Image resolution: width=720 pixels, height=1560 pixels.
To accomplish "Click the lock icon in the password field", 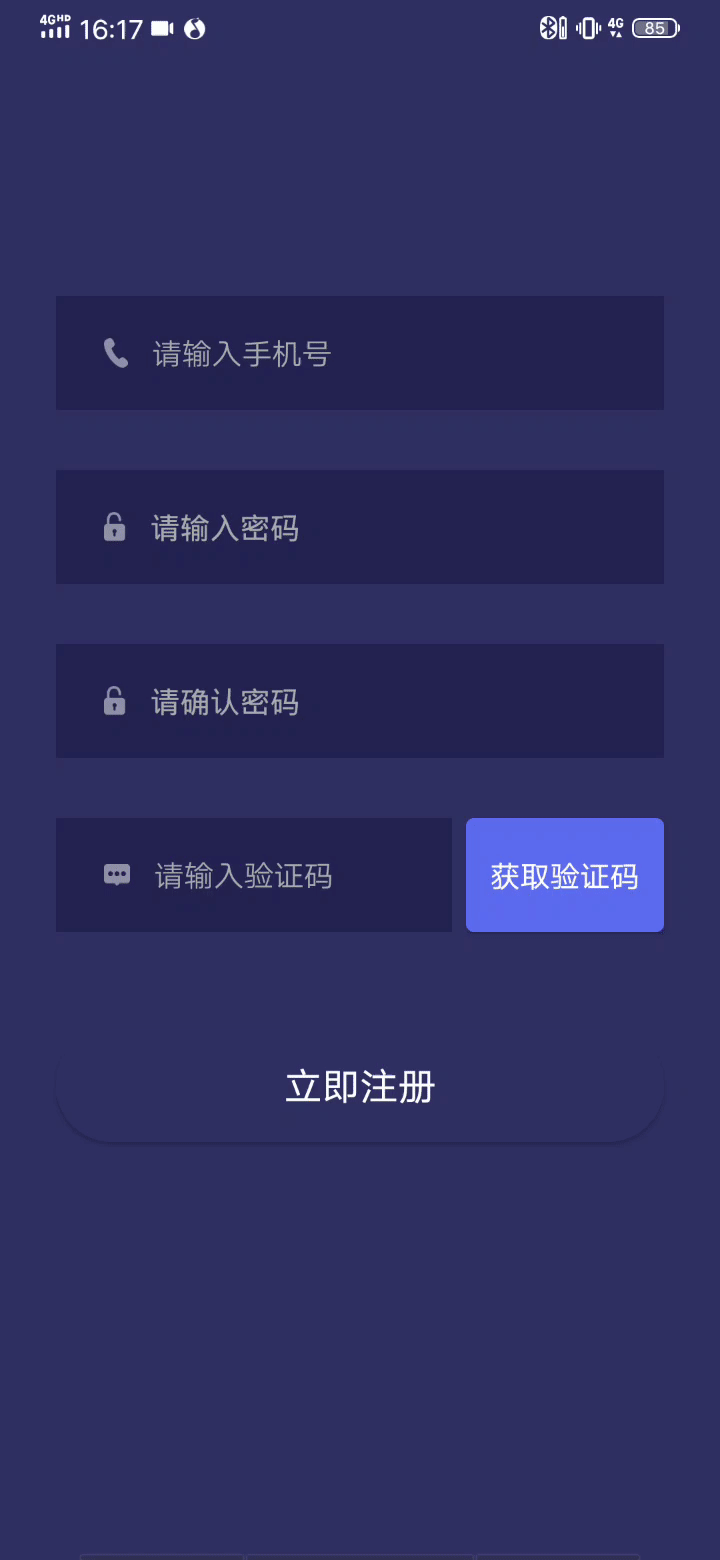I will 114,527.
